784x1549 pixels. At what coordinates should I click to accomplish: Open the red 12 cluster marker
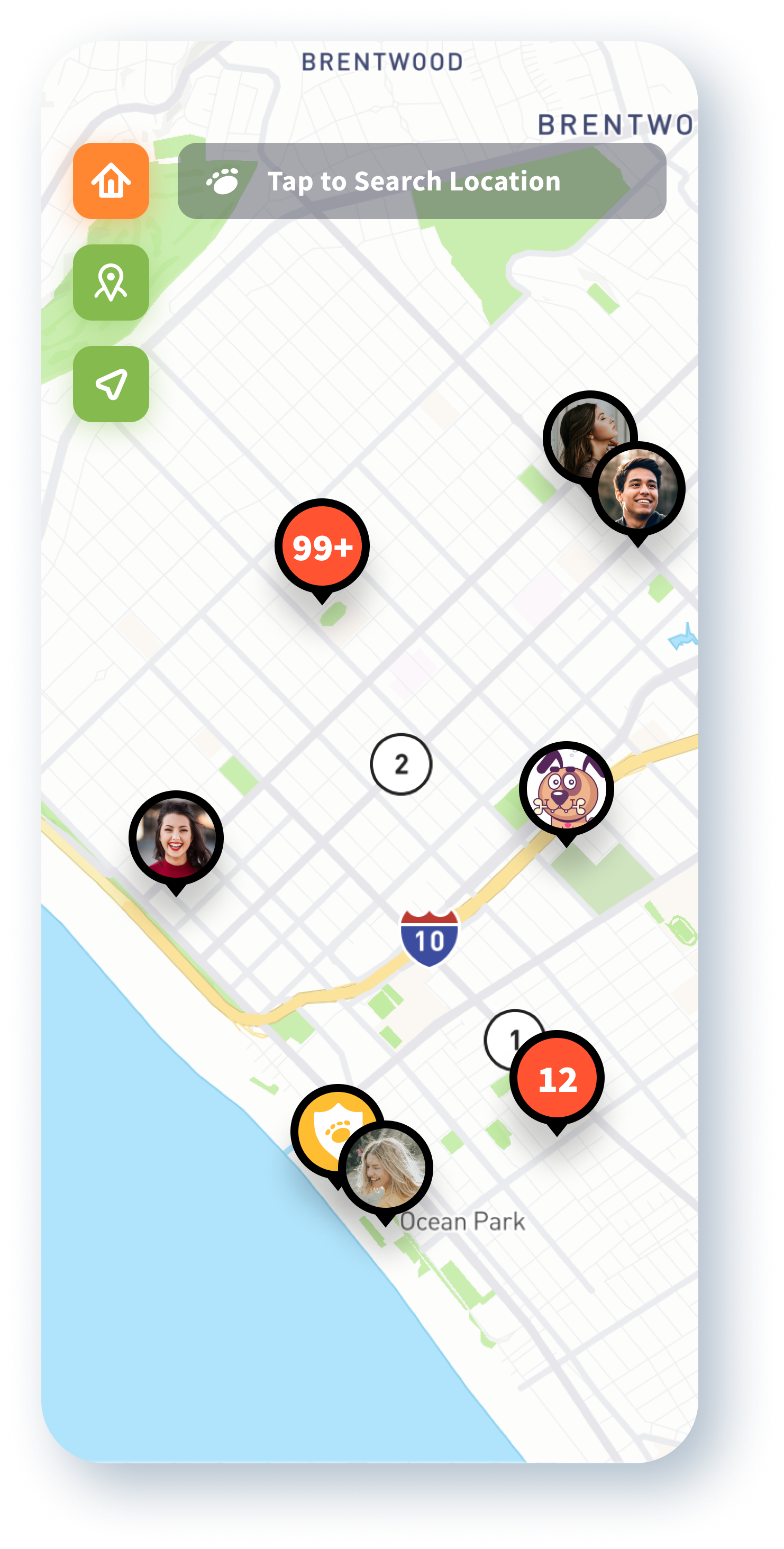[557, 1078]
